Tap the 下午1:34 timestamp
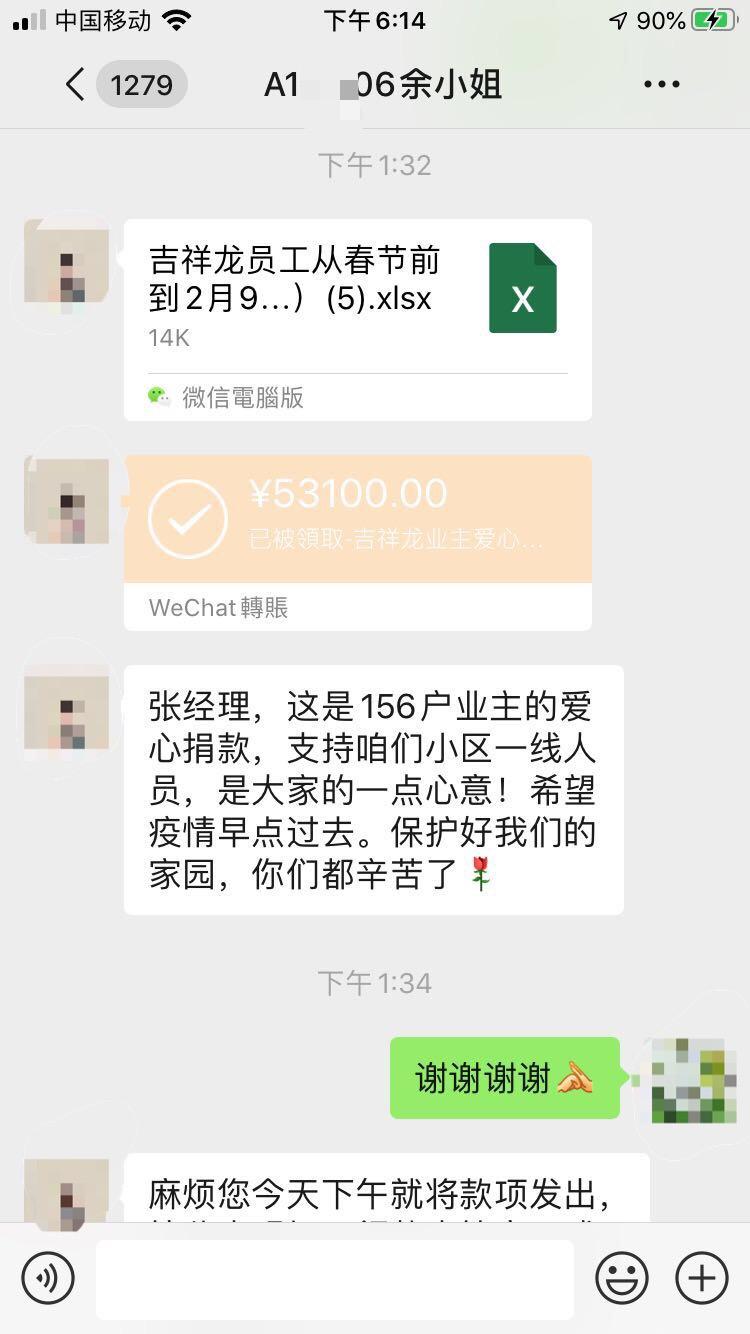The image size is (750, 1334). pyautogui.click(x=375, y=983)
